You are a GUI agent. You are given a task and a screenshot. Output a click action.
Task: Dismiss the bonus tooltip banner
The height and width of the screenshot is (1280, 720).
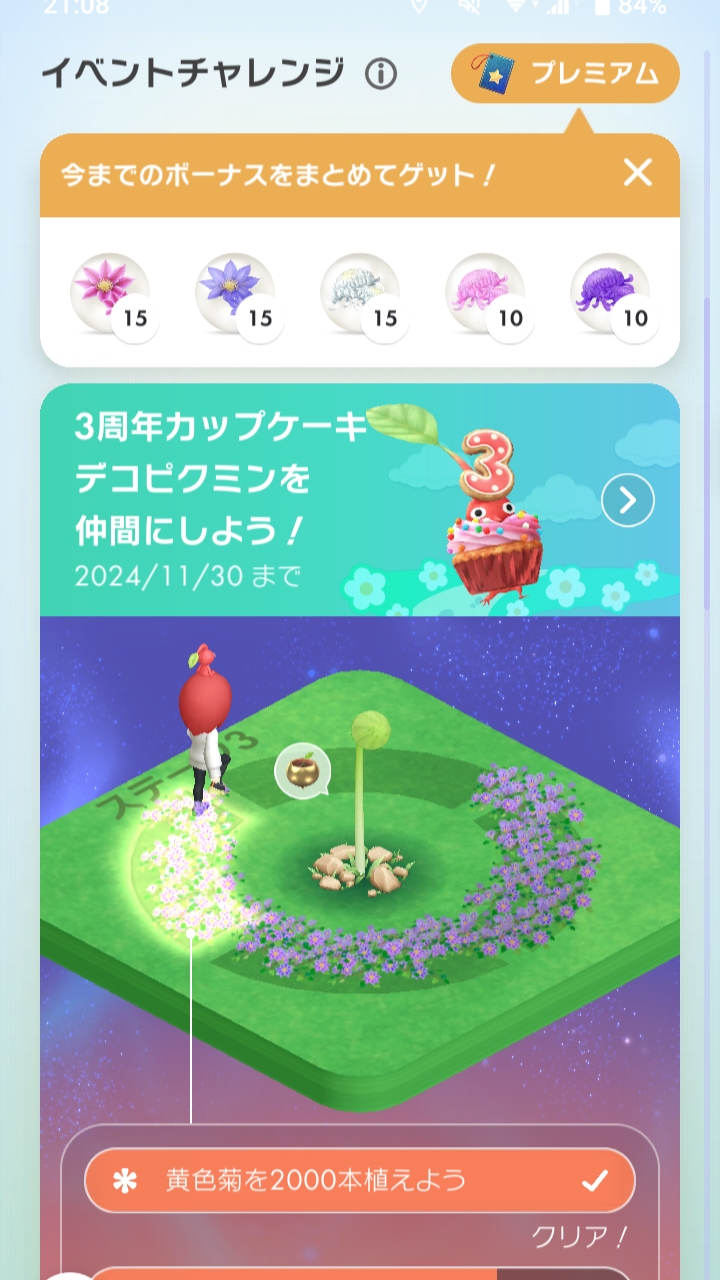tap(637, 173)
